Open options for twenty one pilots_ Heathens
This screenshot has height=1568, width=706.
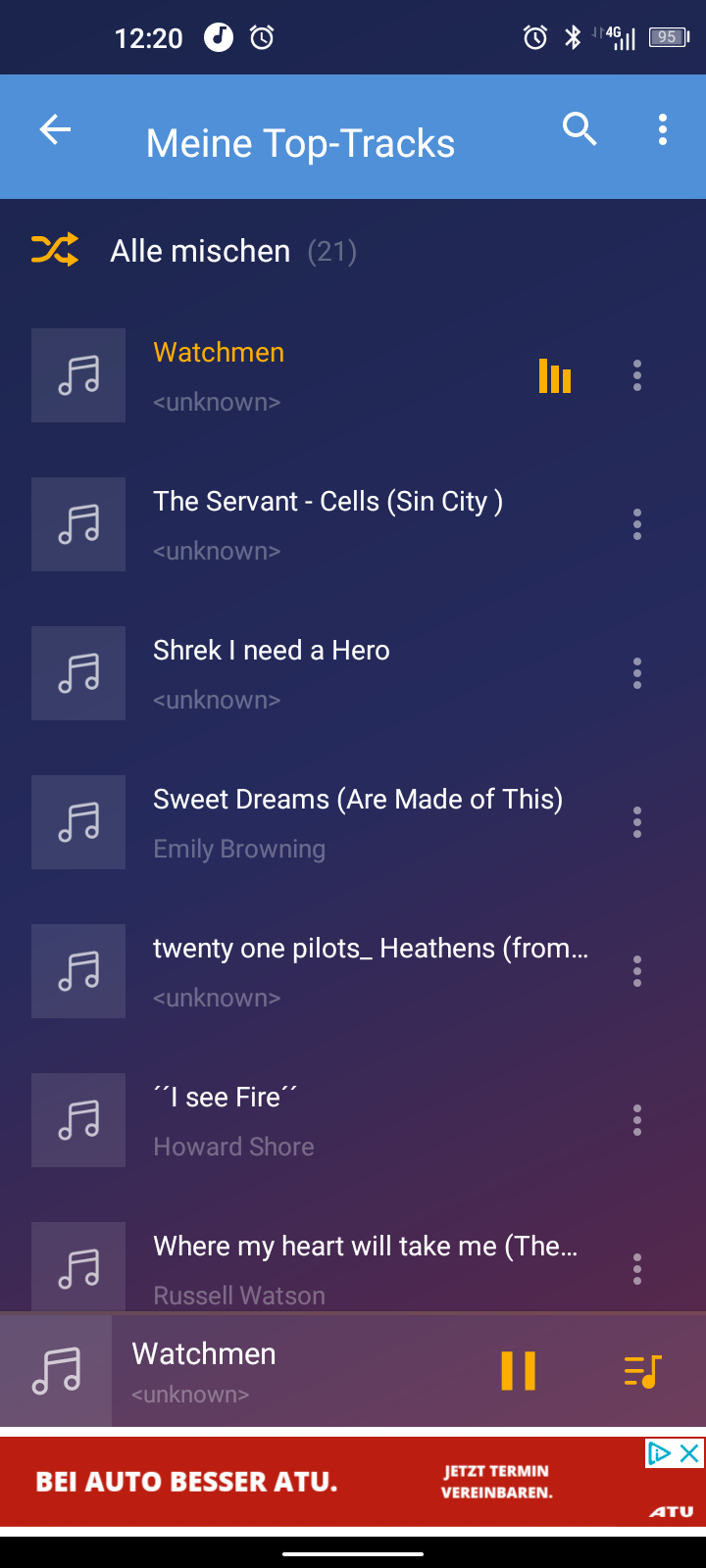(637, 971)
